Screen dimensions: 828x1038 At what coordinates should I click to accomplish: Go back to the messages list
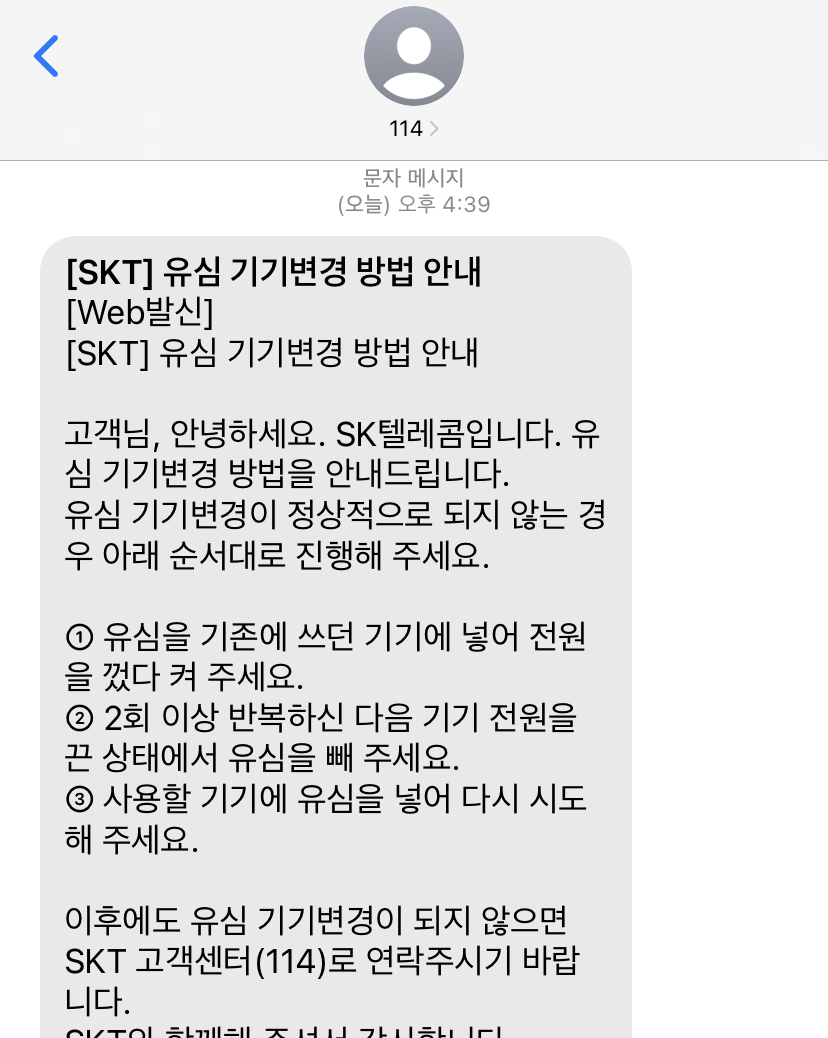tap(46, 57)
